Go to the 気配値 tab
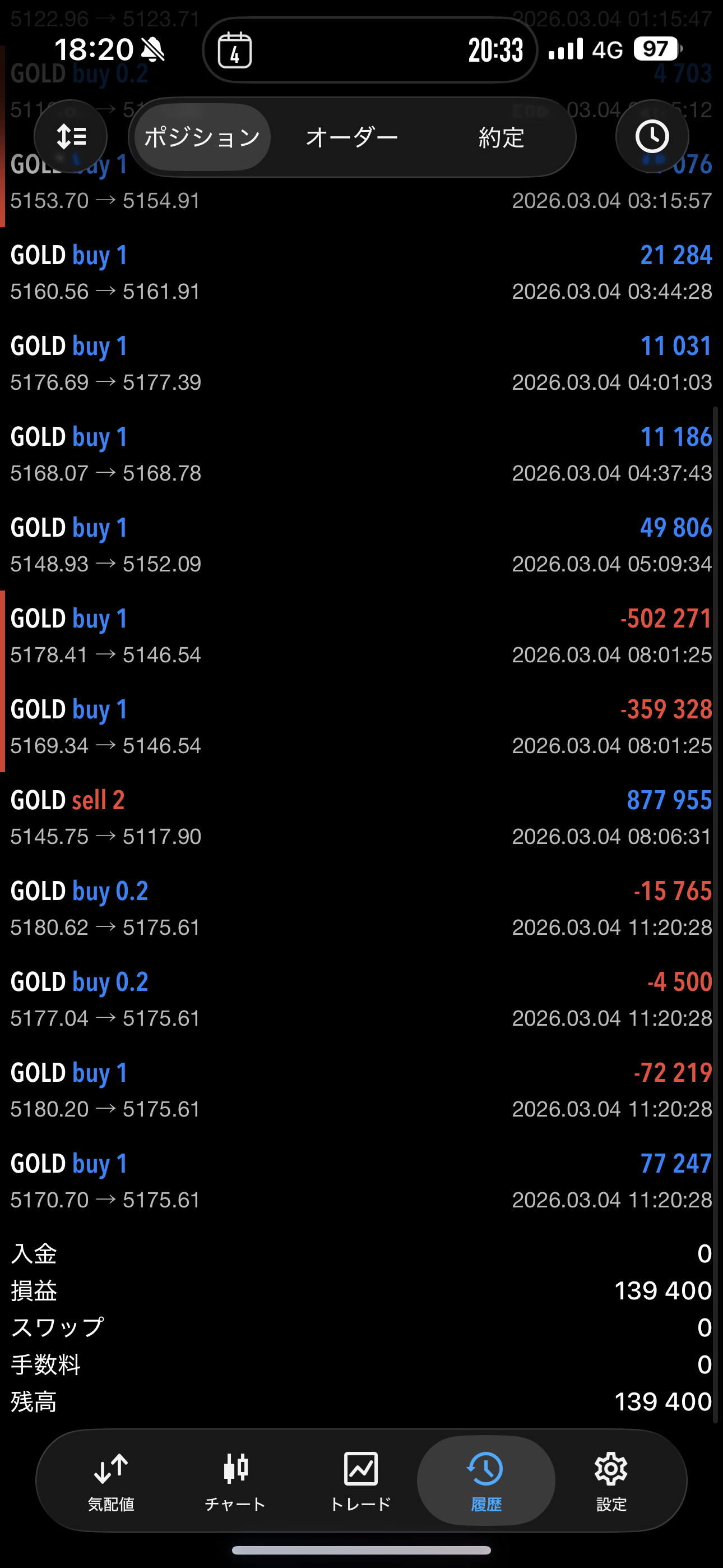The height and width of the screenshot is (1568, 723). tap(111, 1481)
